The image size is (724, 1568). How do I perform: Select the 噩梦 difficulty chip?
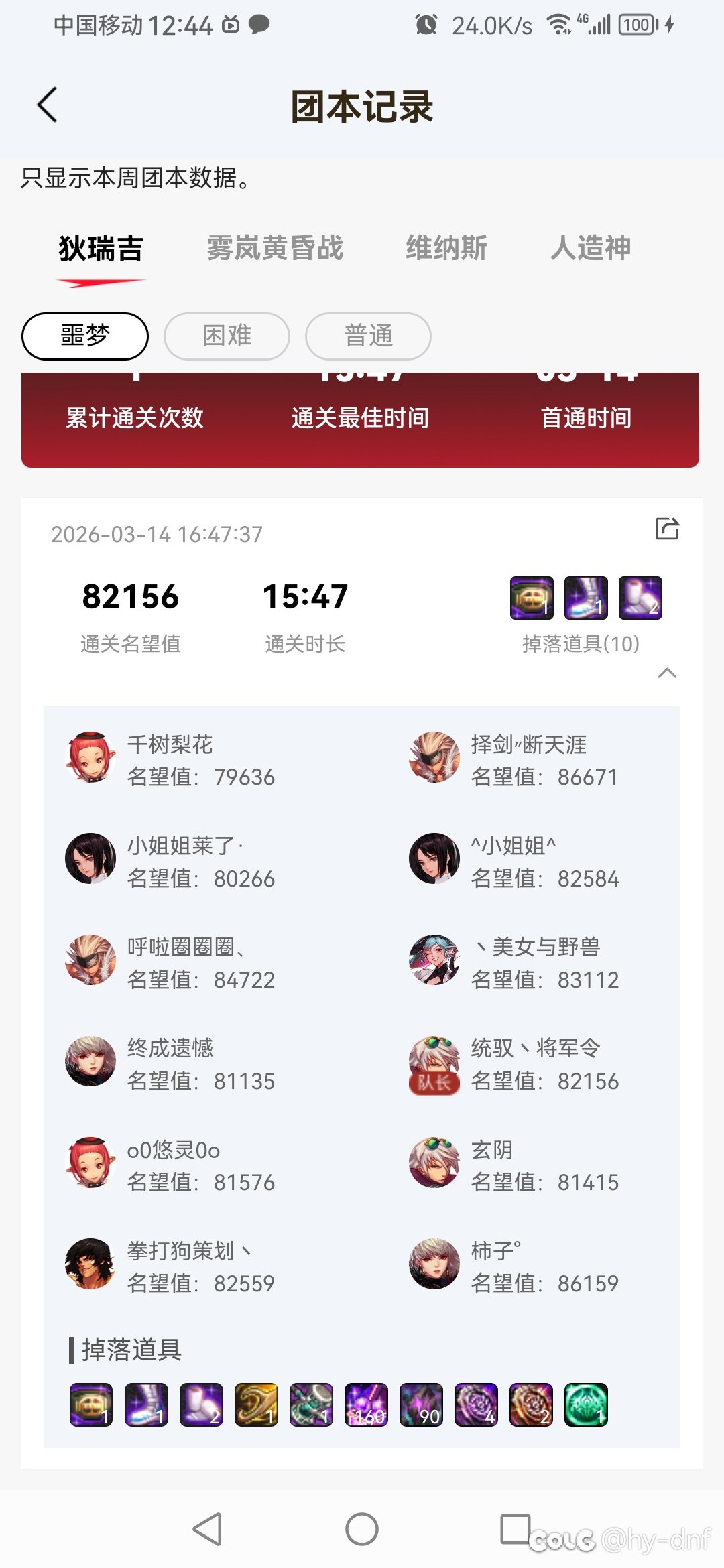[85, 336]
